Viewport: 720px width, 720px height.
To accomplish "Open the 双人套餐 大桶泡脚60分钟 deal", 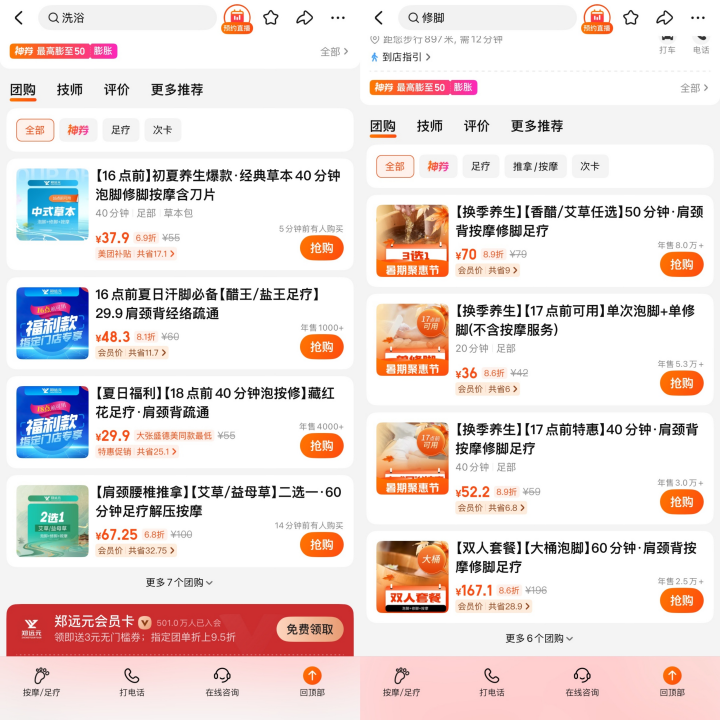I will (x=577, y=558).
